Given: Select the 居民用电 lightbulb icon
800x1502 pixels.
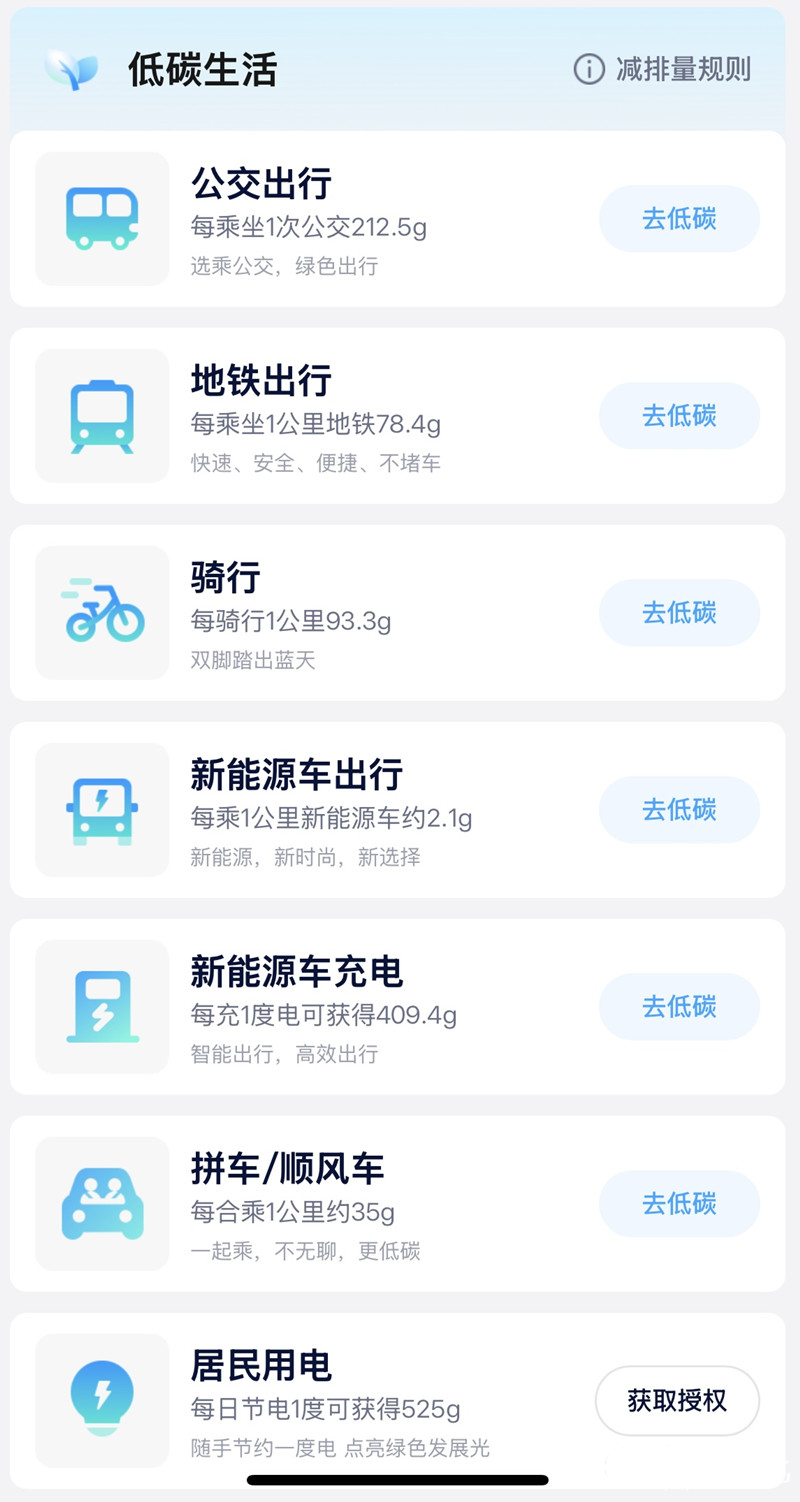Looking at the screenshot, I should [101, 1400].
